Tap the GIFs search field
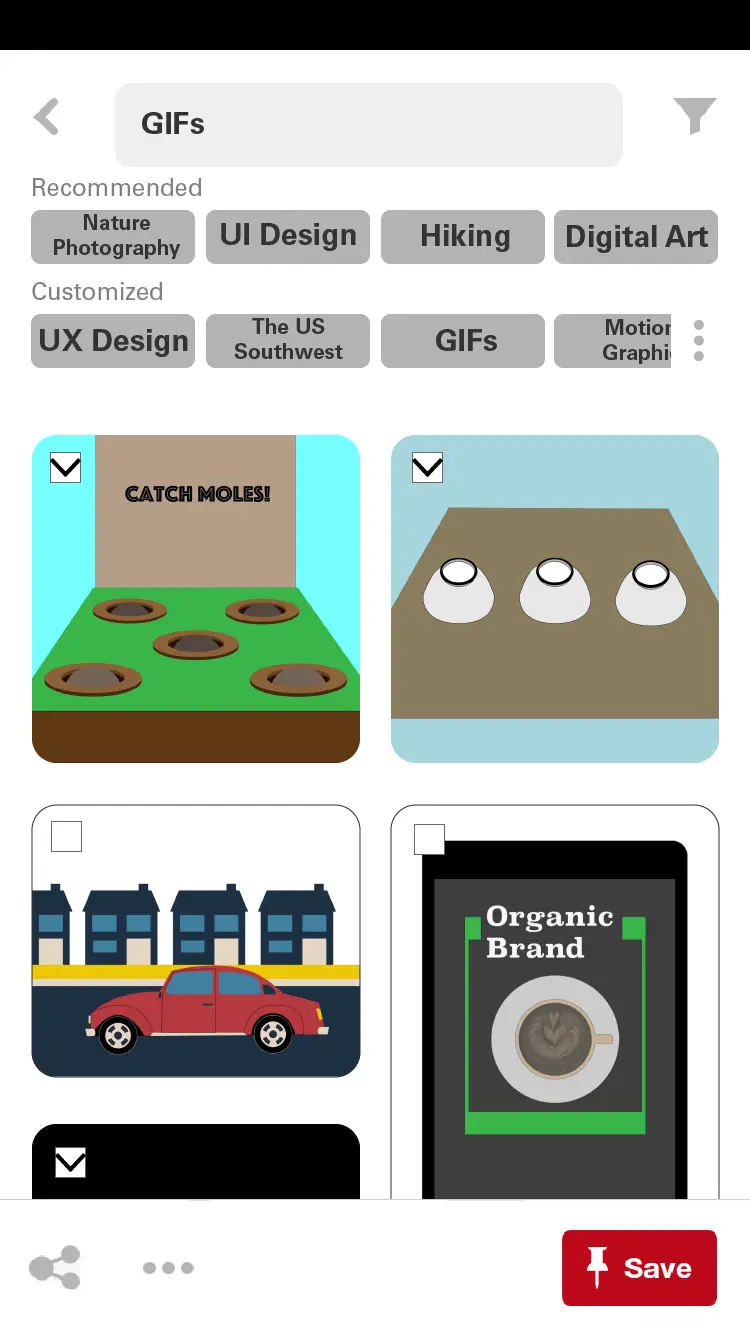The image size is (750, 1334). point(368,124)
